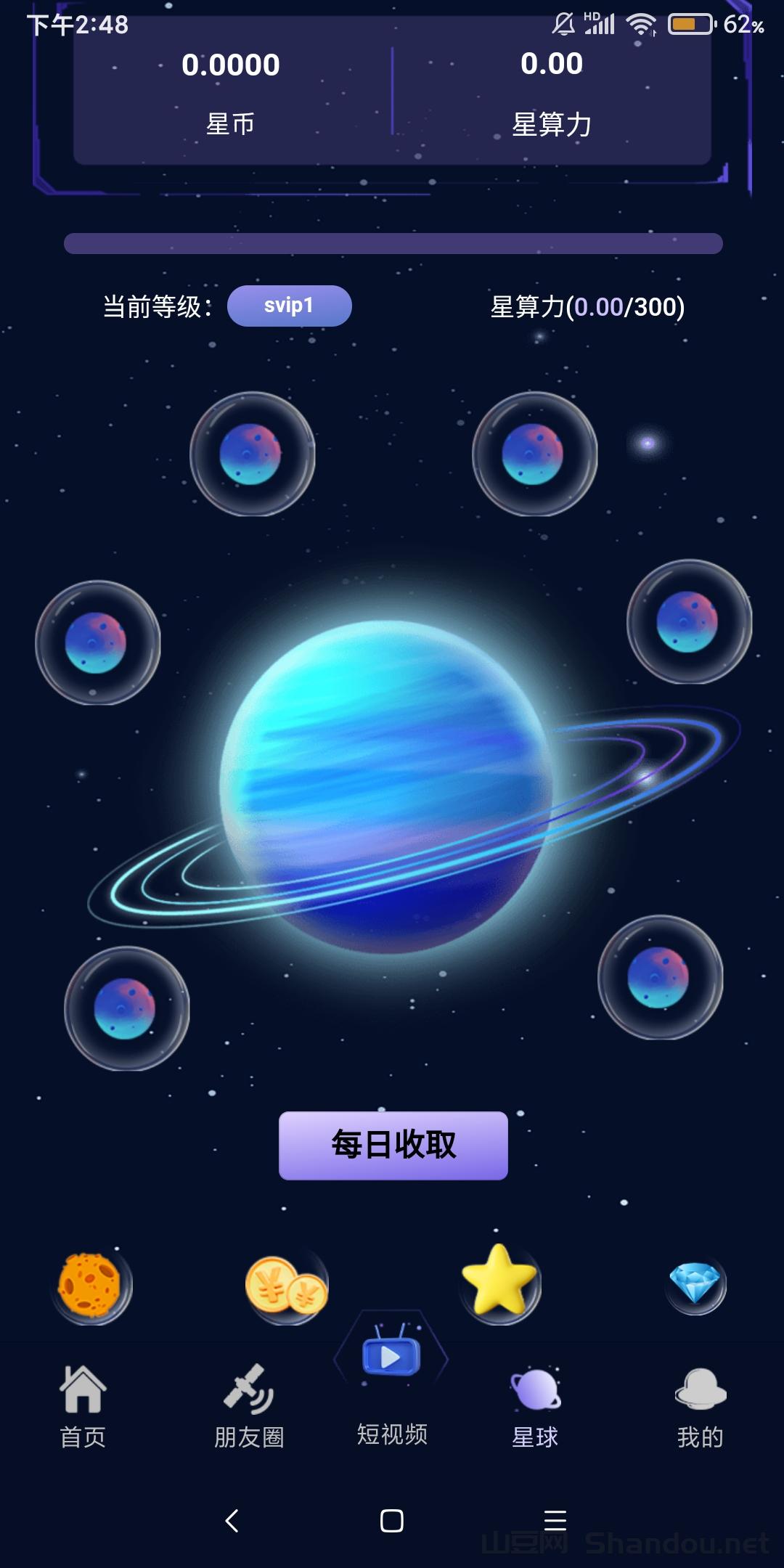Image resolution: width=784 pixels, height=1568 pixels.
Task: Tap the svip1 level badge
Action: (289, 306)
